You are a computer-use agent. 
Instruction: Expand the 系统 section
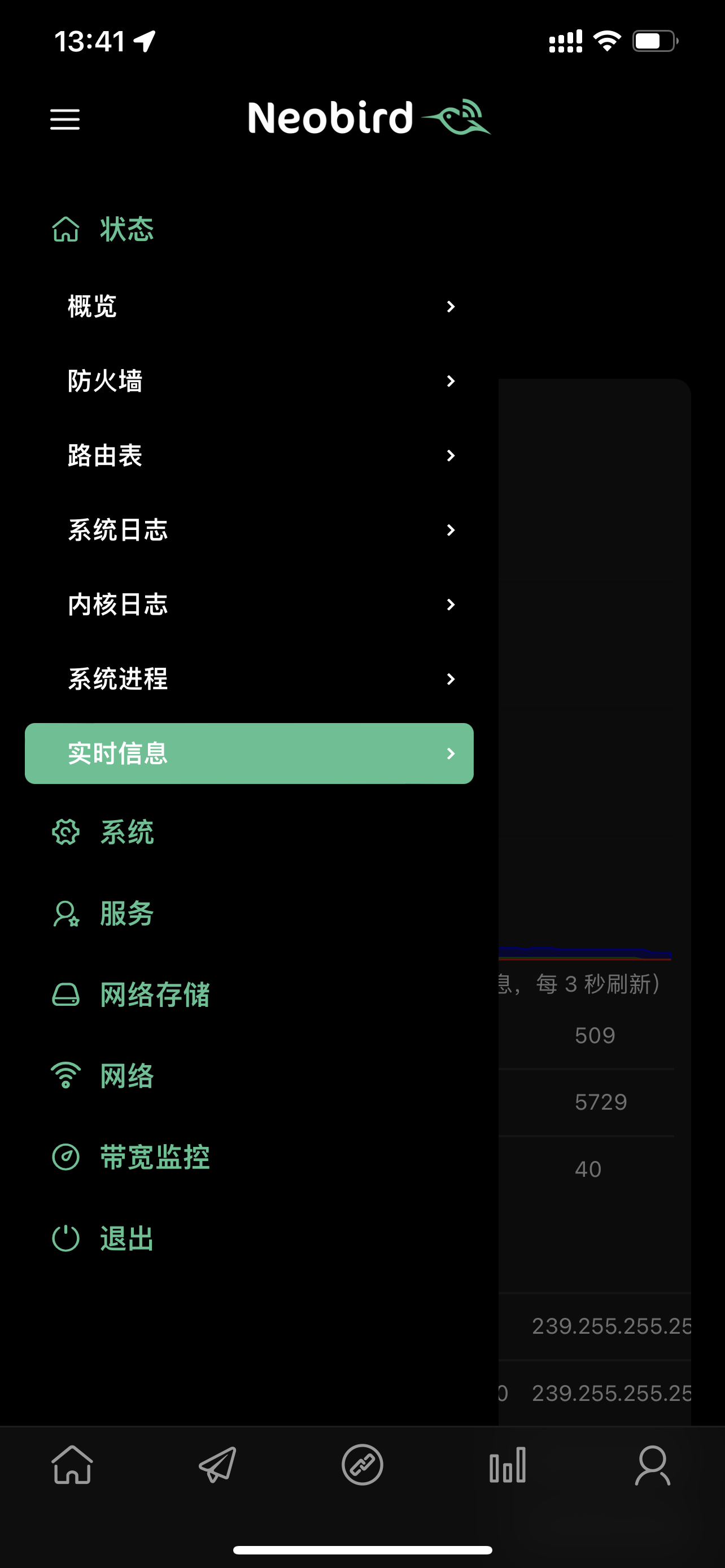coord(126,832)
